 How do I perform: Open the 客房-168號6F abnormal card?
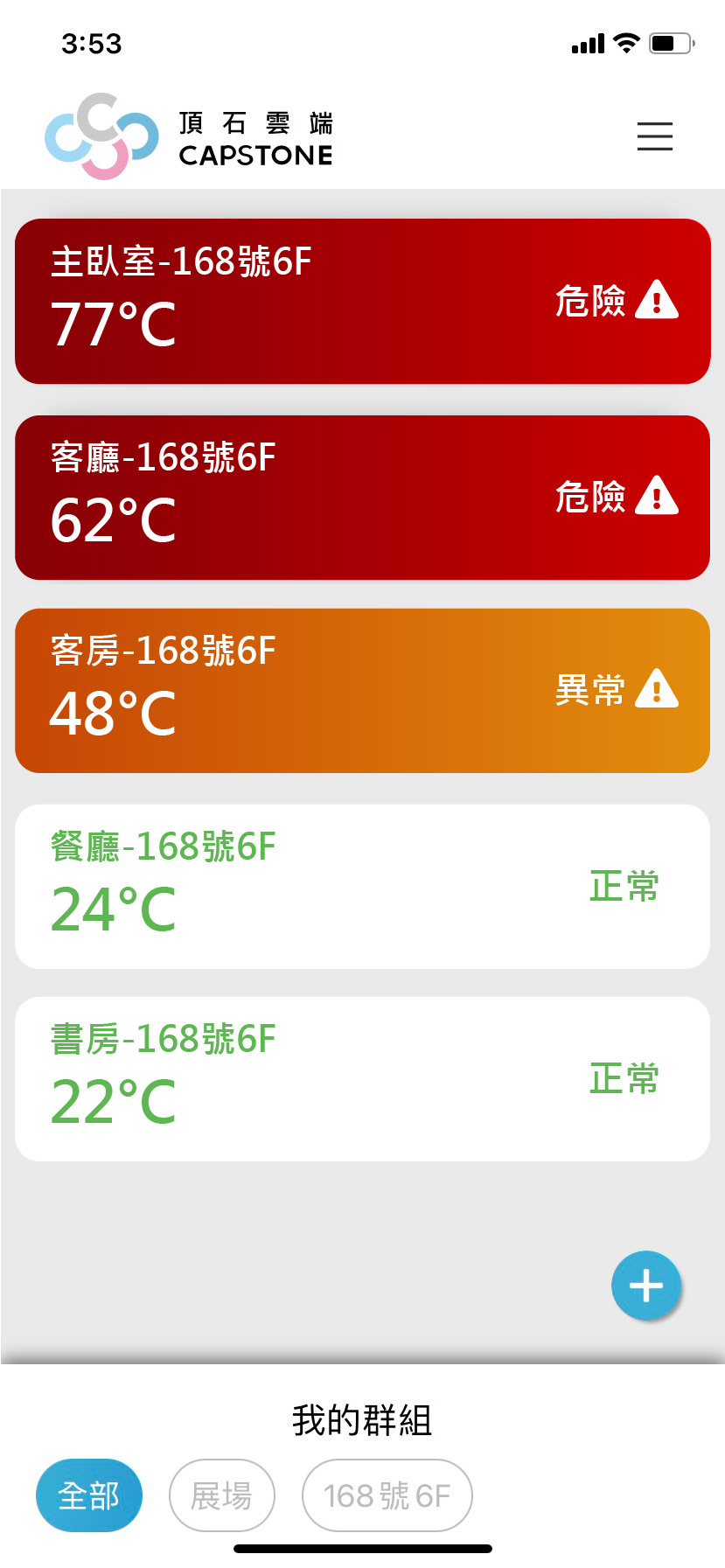pyautogui.click(x=362, y=691)
